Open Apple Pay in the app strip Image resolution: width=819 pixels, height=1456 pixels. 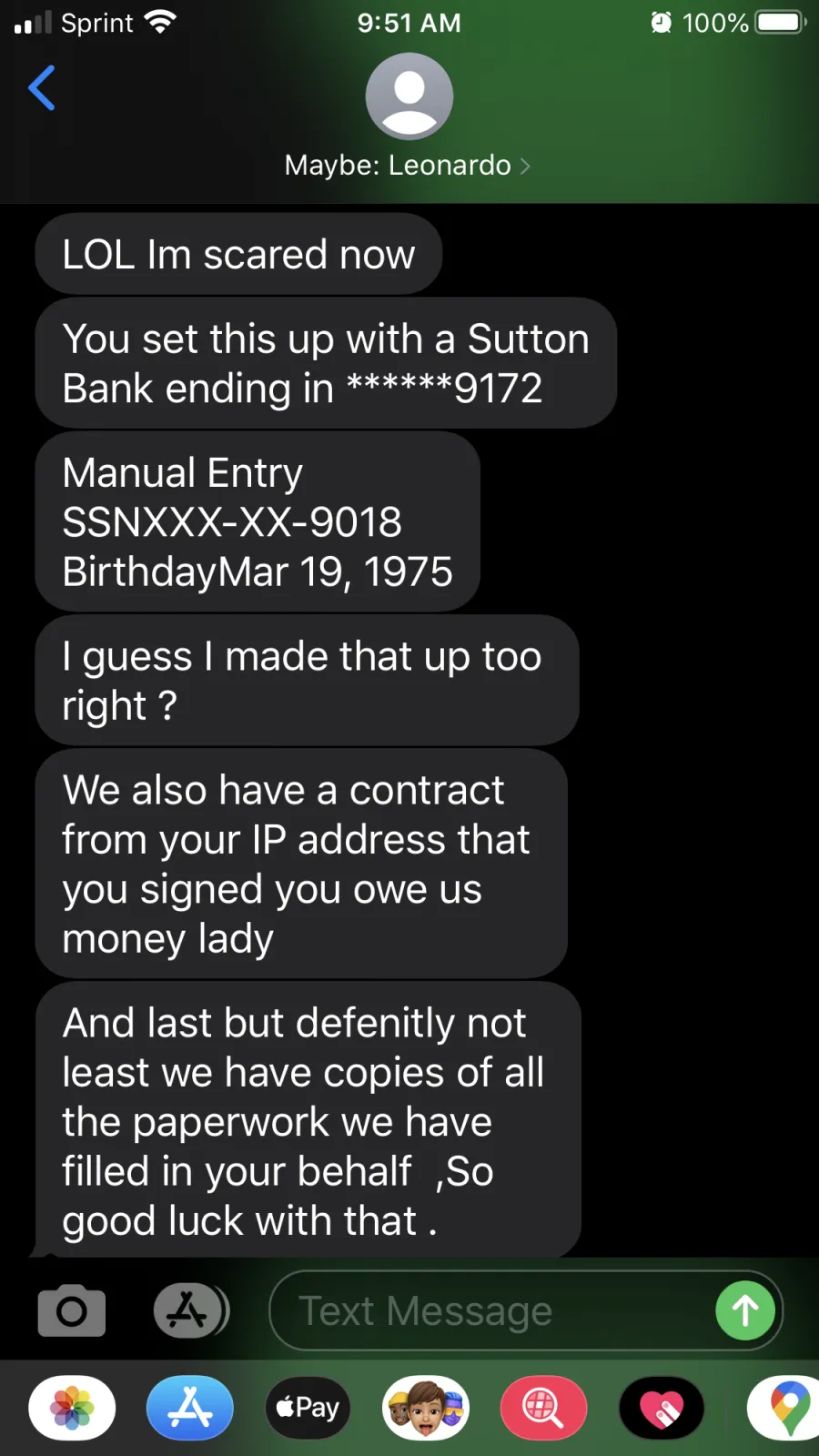coord(308,1408)
